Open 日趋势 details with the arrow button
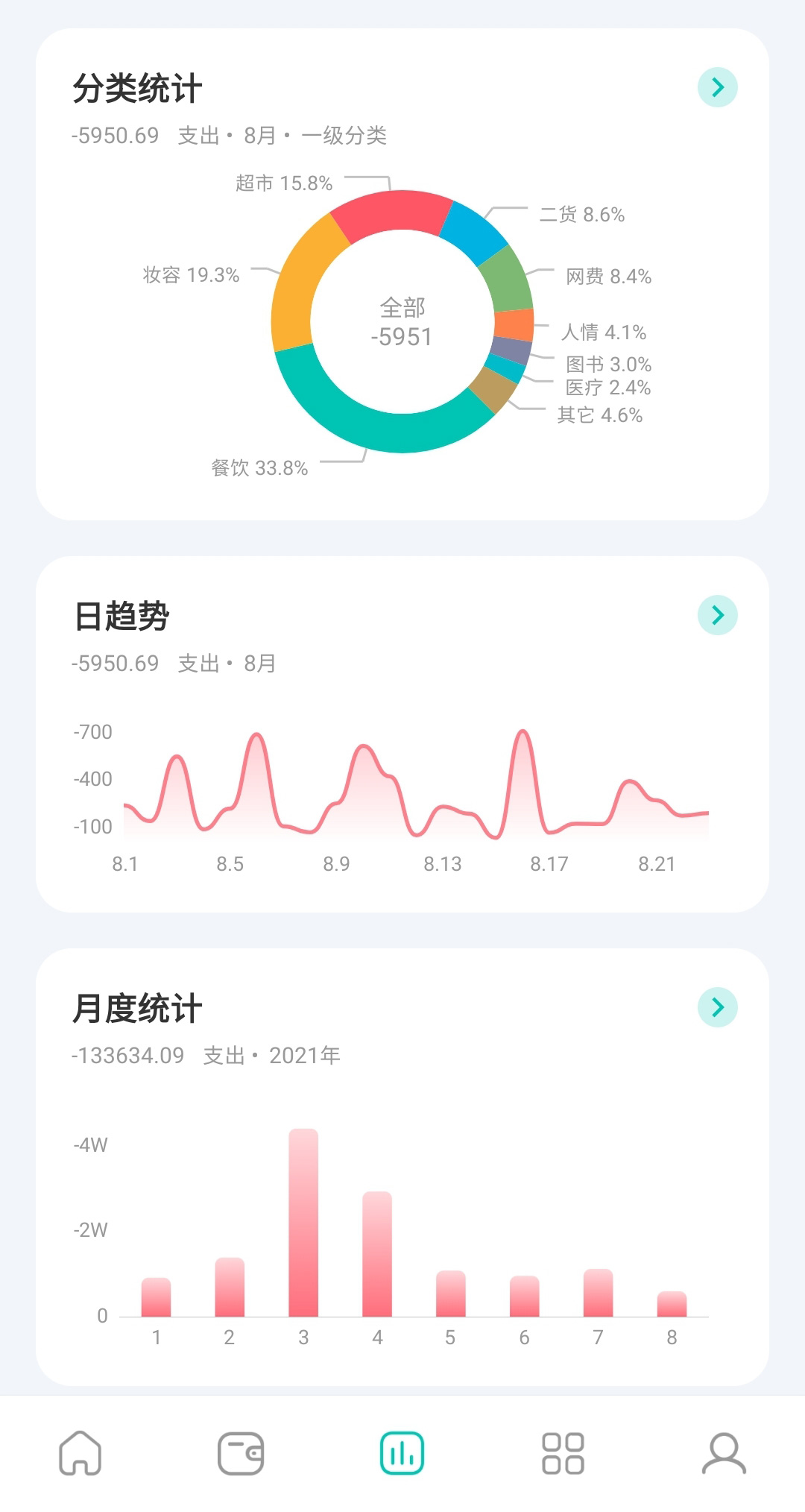 pos(718,616)
